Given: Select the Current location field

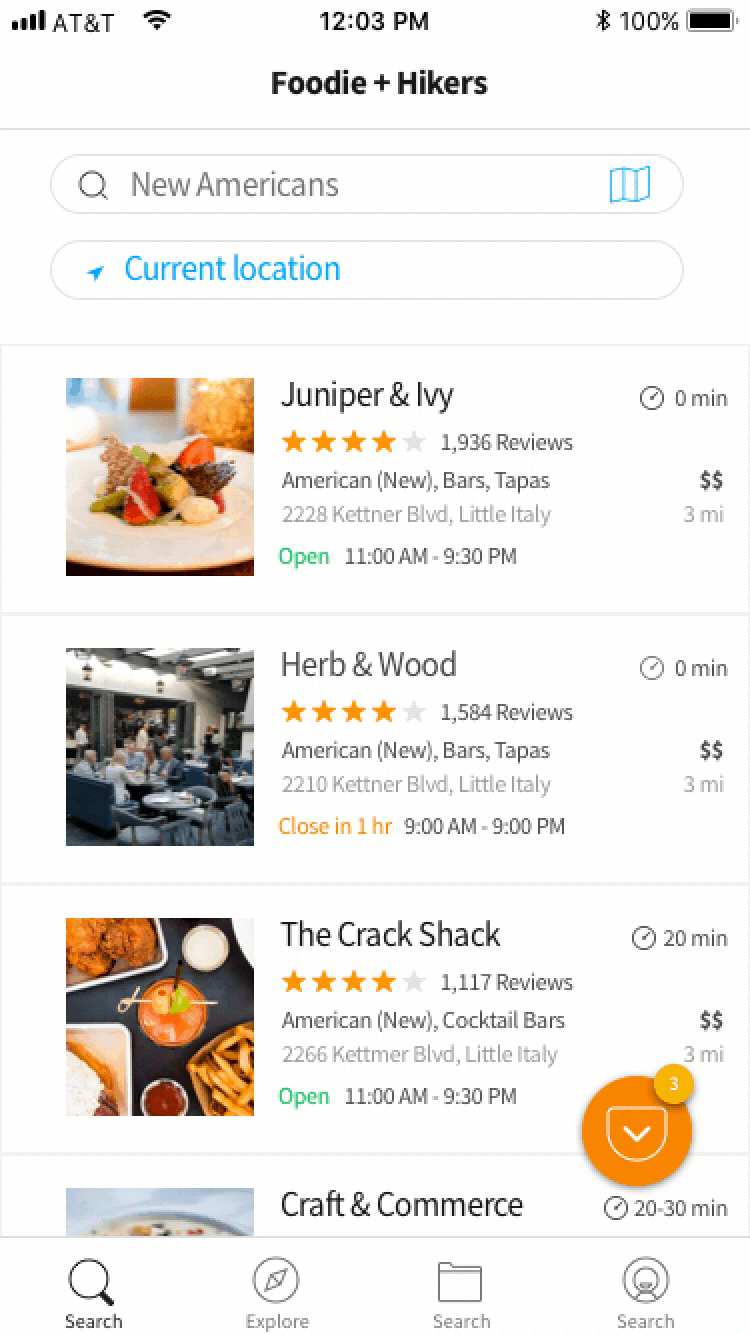Looking at the screenshot, I should point(366,270).
